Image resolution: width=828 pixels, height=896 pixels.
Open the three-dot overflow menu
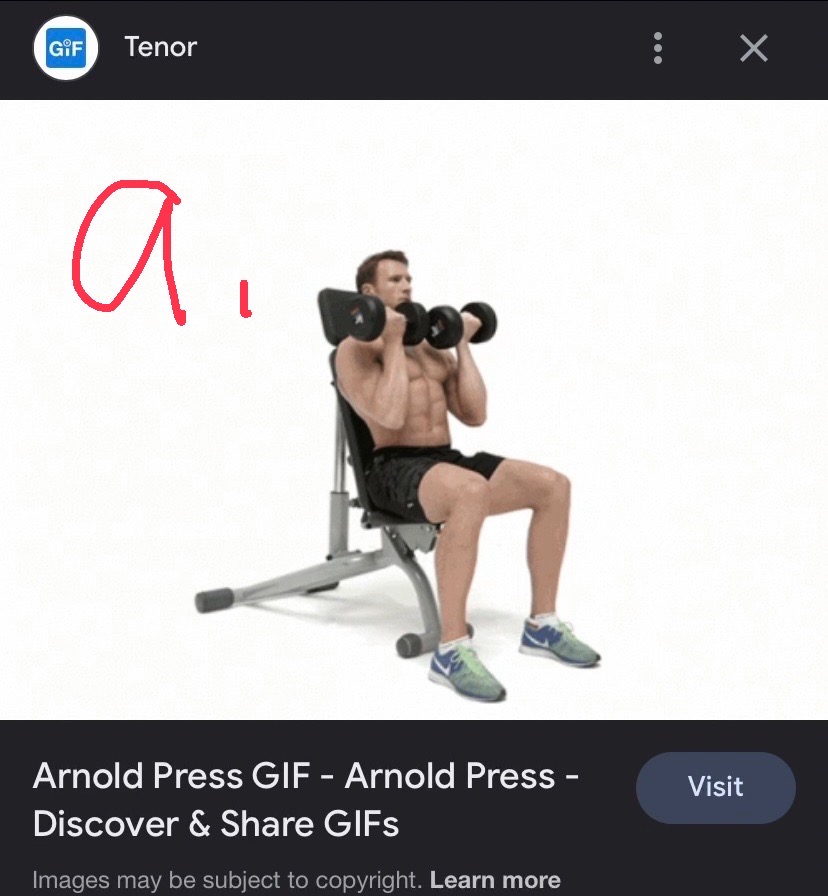(657, 48)
